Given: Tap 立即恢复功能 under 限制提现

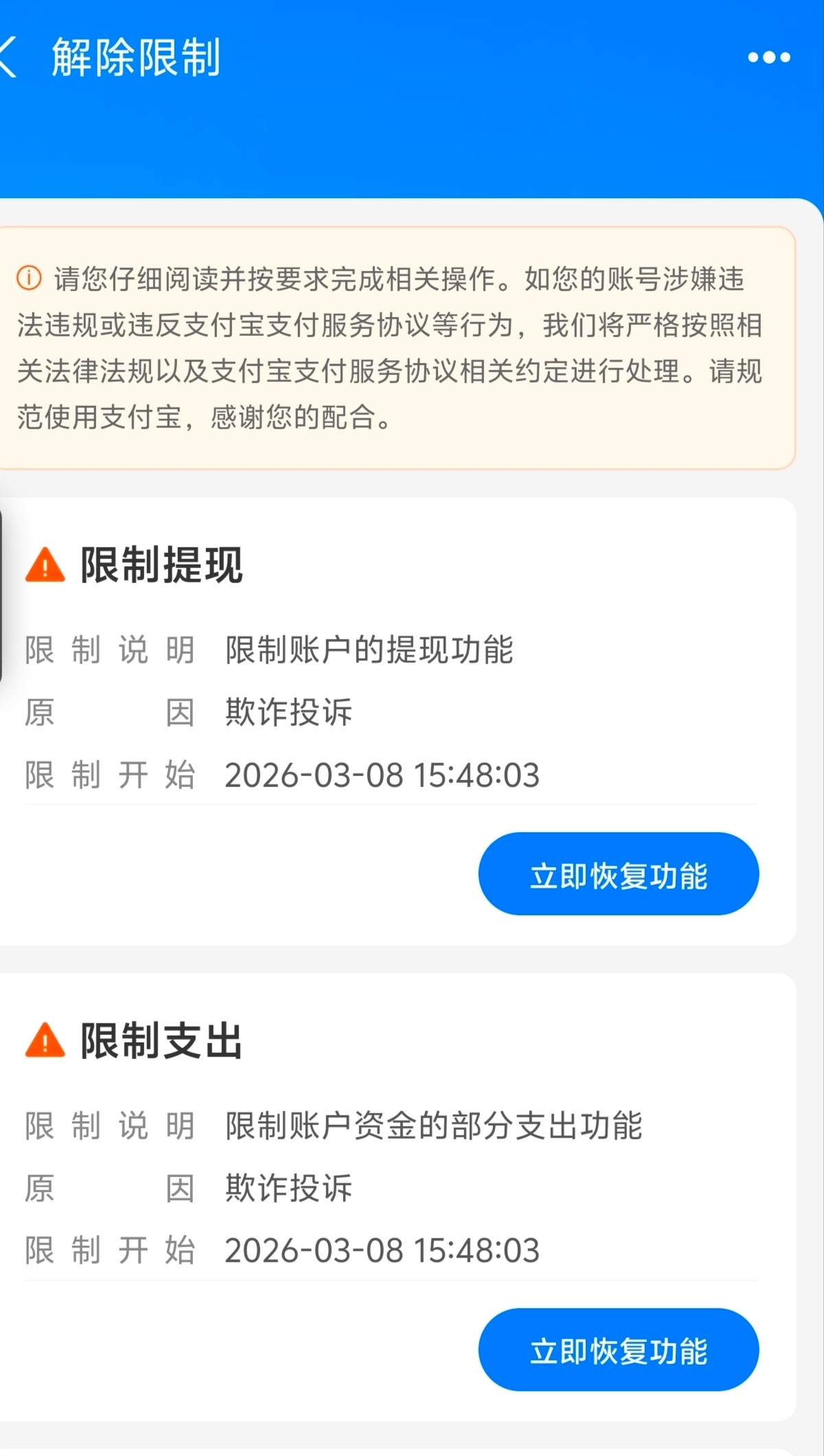Looking at the screenshot, I should click(x=618, y=874).
